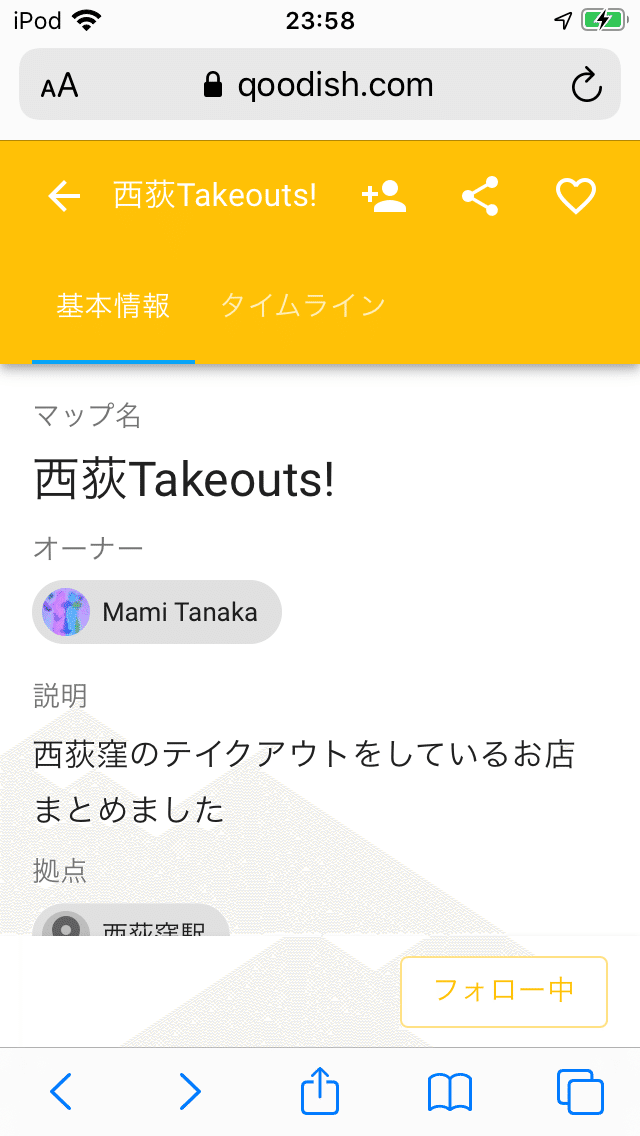Viewport: 640px width, 1136px height.
Task: Tap the フォロー中 button
Action: click(503, 991)
